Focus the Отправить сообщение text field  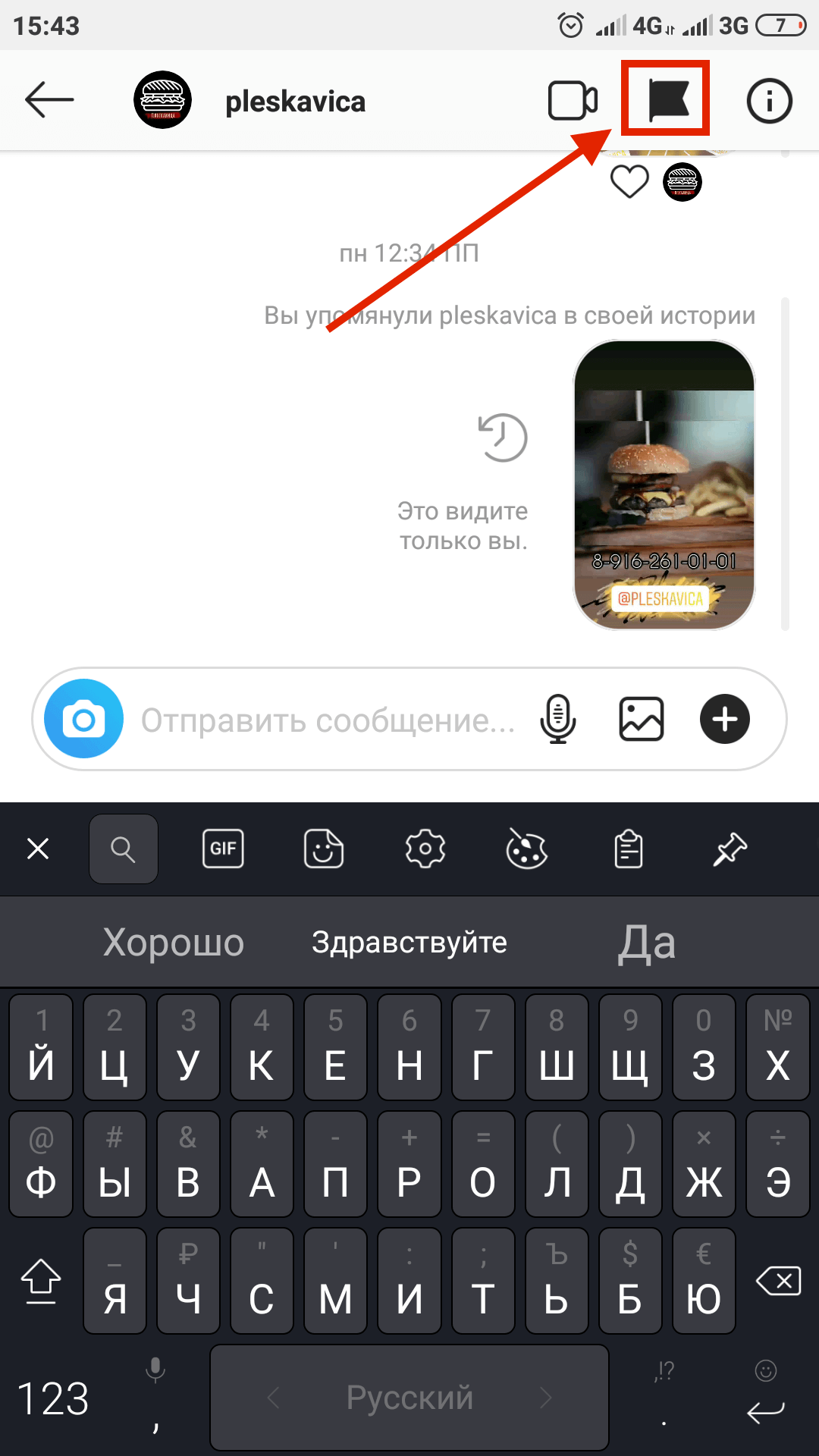pyautogui.click(x=328, y=720)
